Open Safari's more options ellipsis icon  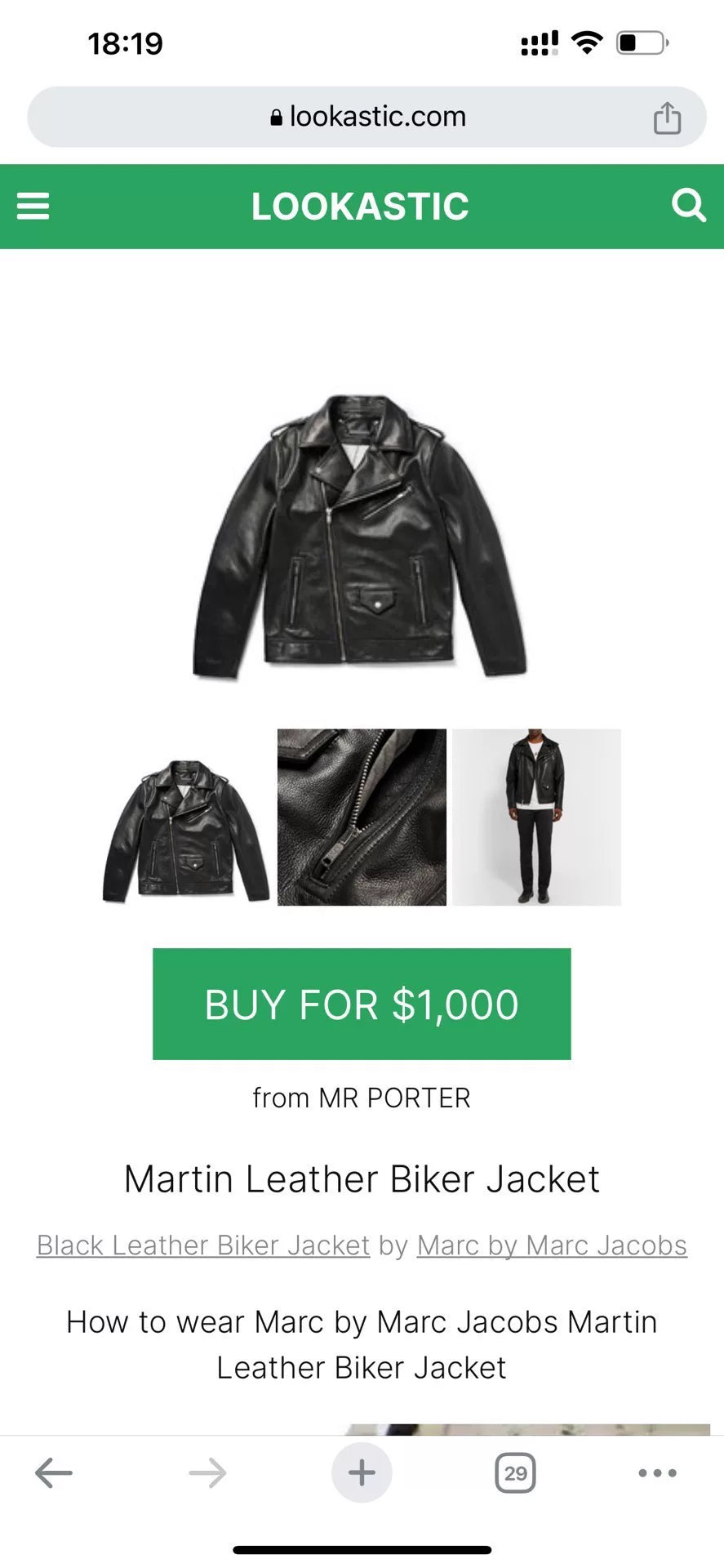click(x=656, y=1473)
